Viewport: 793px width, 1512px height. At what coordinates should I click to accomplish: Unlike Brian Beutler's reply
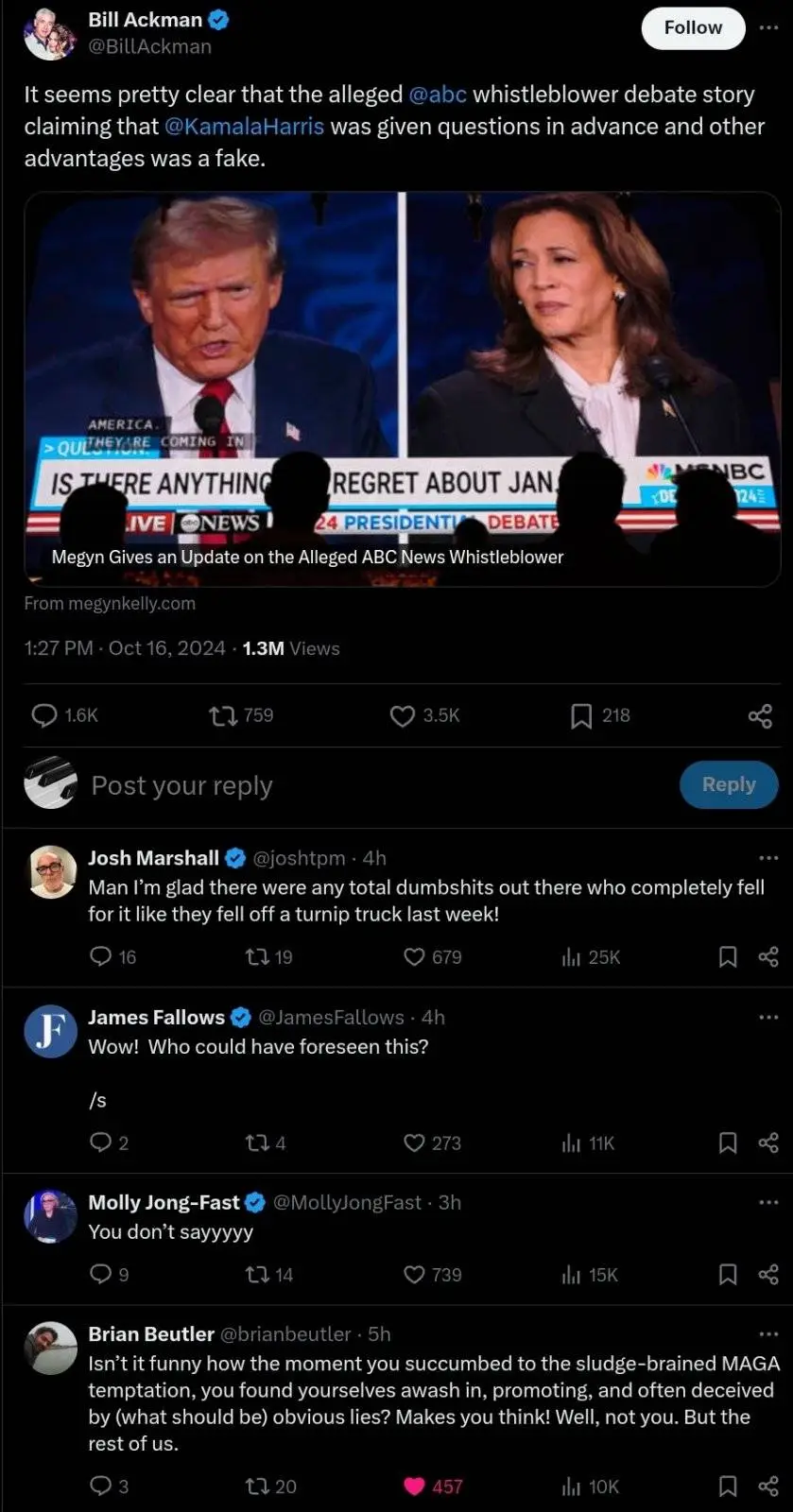pyautogui.click(x=414, y=1486)
